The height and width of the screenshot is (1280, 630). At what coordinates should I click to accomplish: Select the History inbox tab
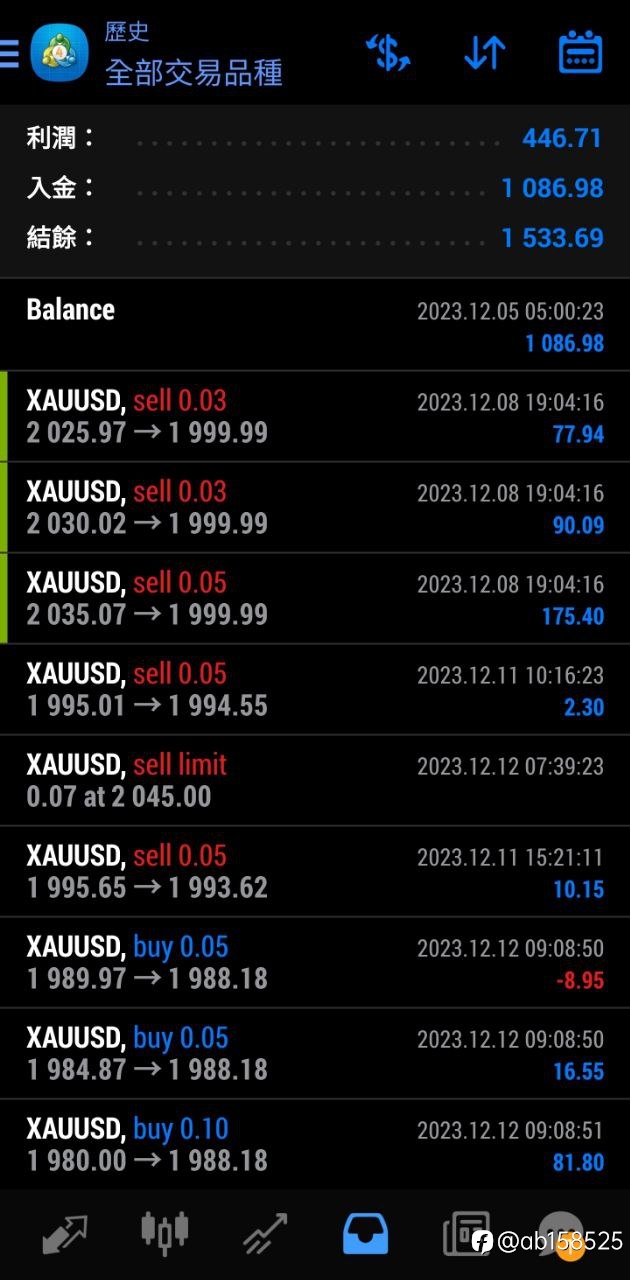click(365, 1233)
